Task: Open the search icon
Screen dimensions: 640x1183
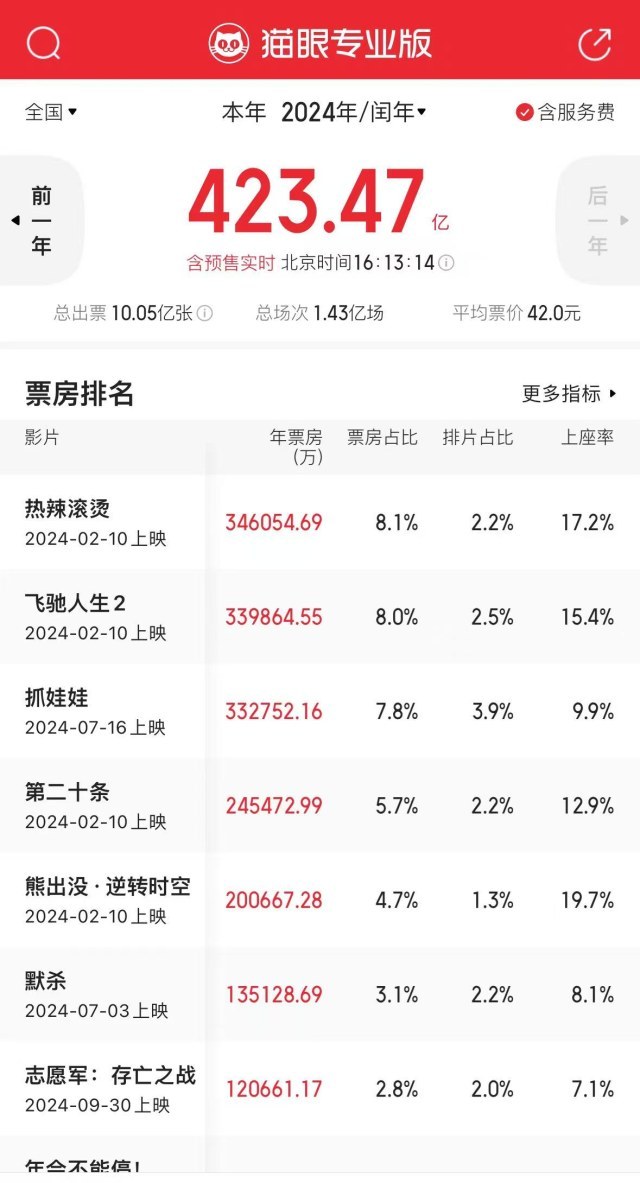Action: 44,43
